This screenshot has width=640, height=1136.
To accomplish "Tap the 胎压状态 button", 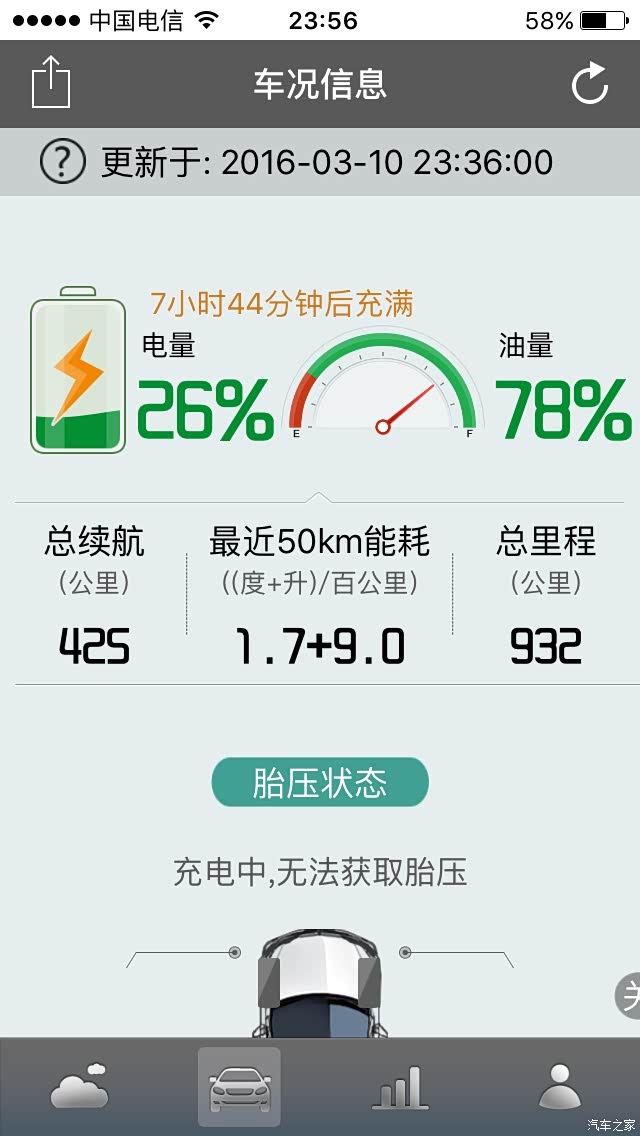I will tap(320, 783).
